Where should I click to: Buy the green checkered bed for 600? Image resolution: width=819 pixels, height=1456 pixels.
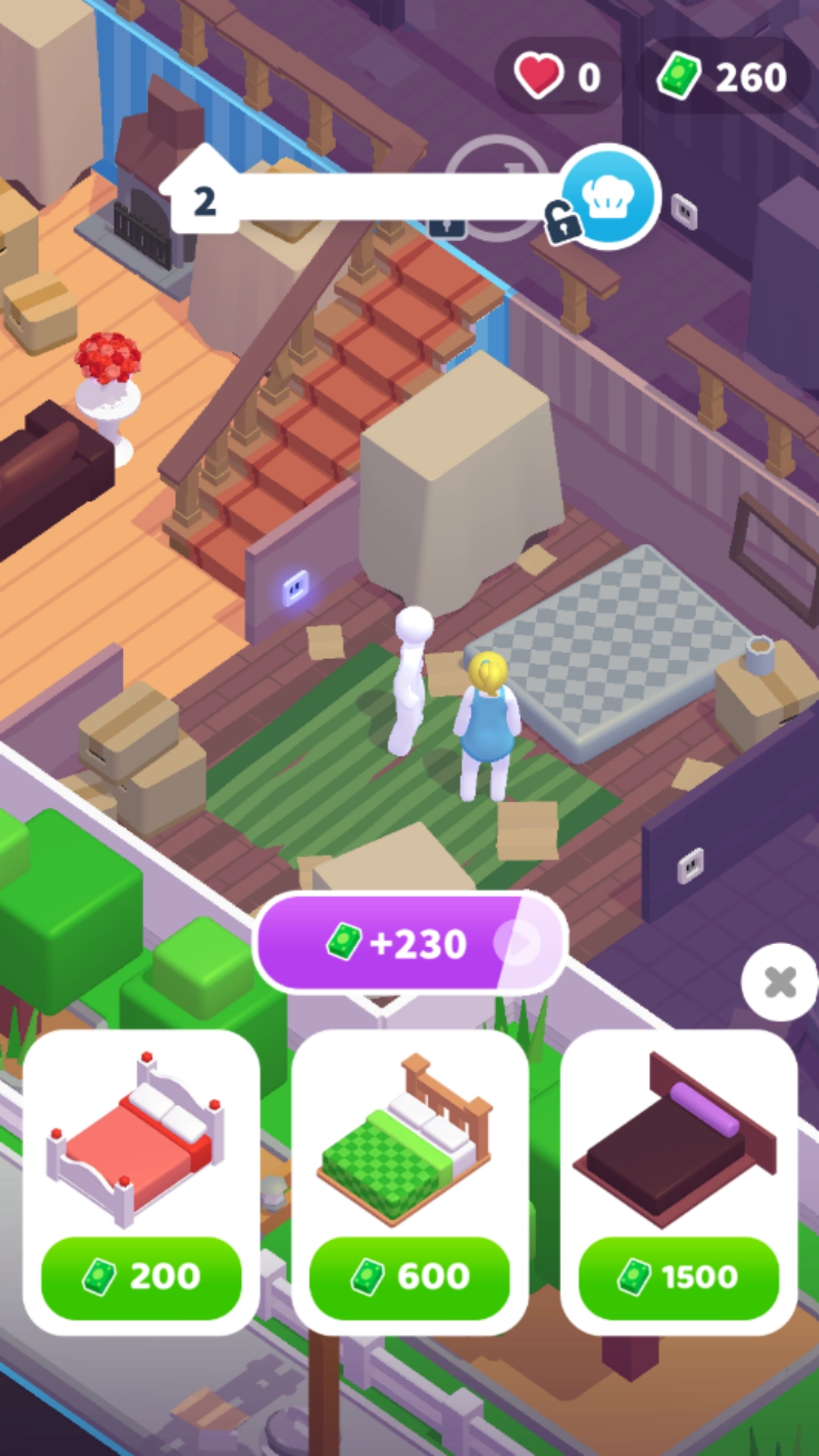(409, 1276)
